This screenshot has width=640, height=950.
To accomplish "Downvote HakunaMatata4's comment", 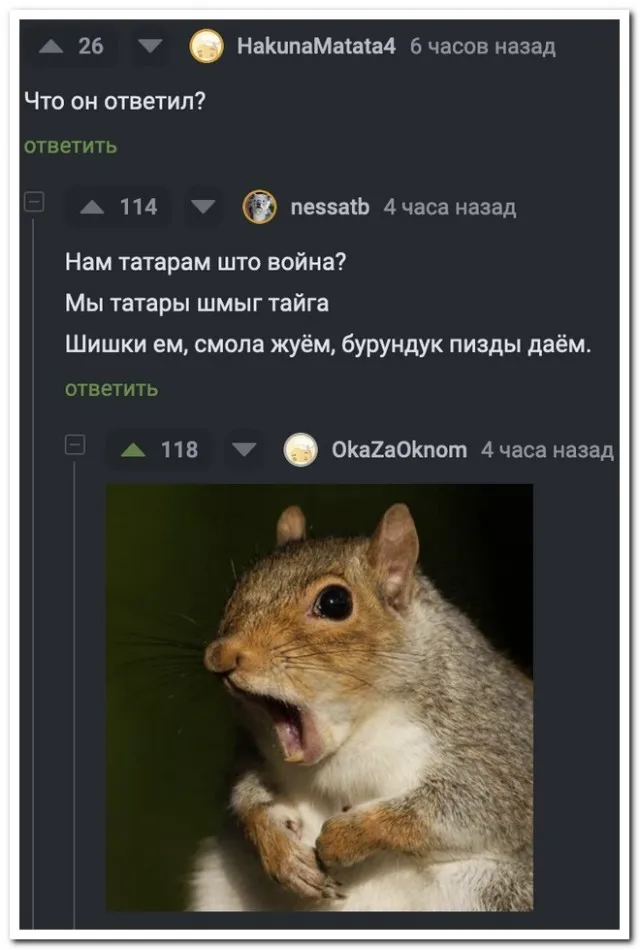I will pyautogui.click(x=150, y=45).
